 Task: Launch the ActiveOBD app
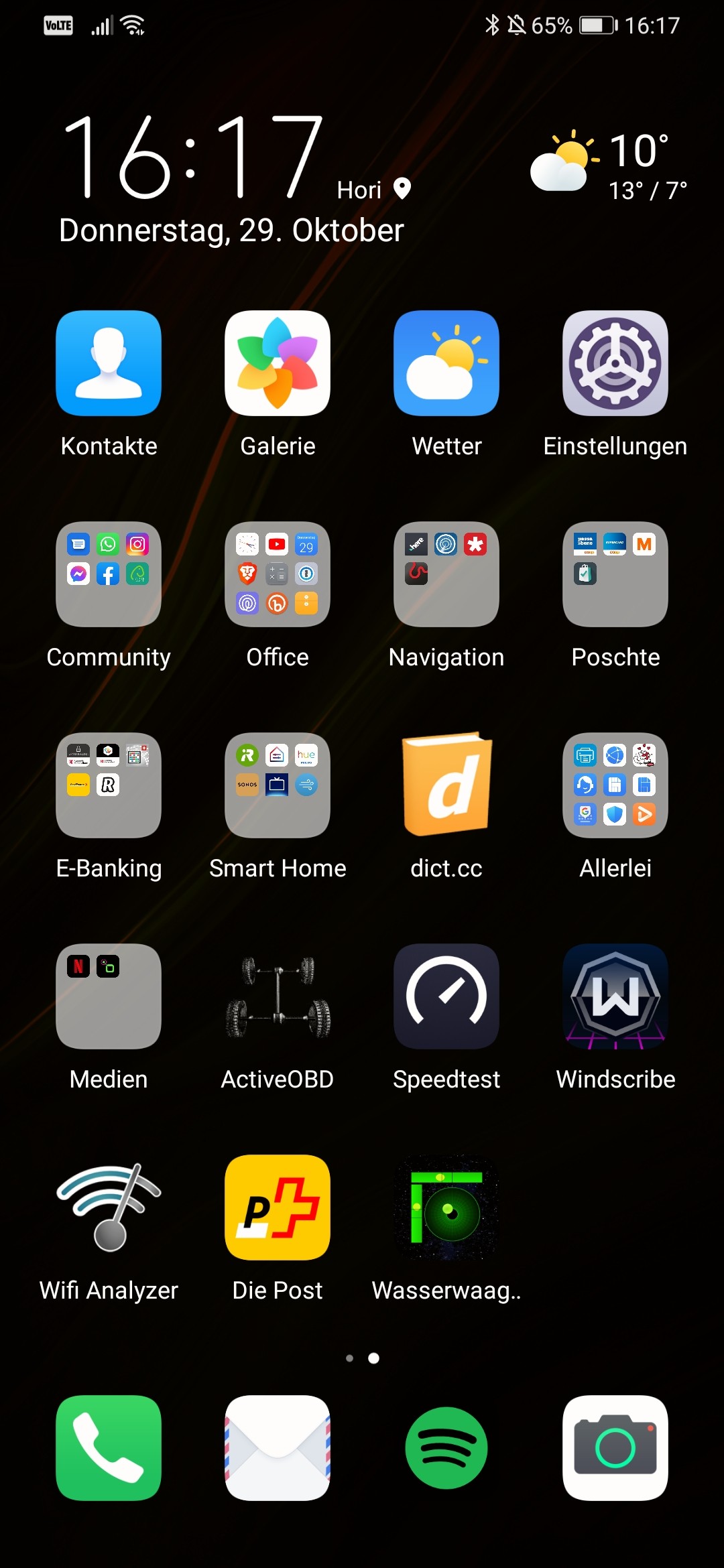[278, 996]
